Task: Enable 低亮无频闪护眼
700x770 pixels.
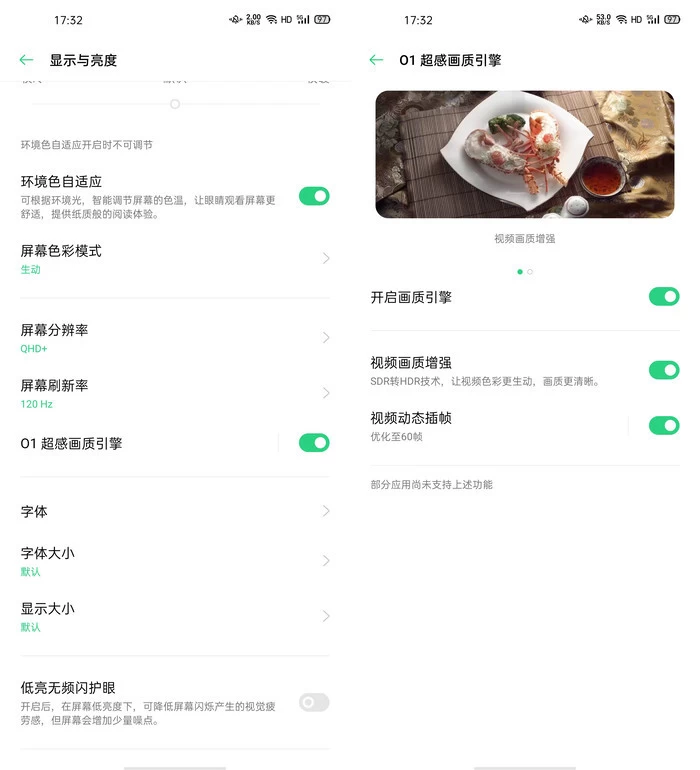Action: (x=314, y=703)
